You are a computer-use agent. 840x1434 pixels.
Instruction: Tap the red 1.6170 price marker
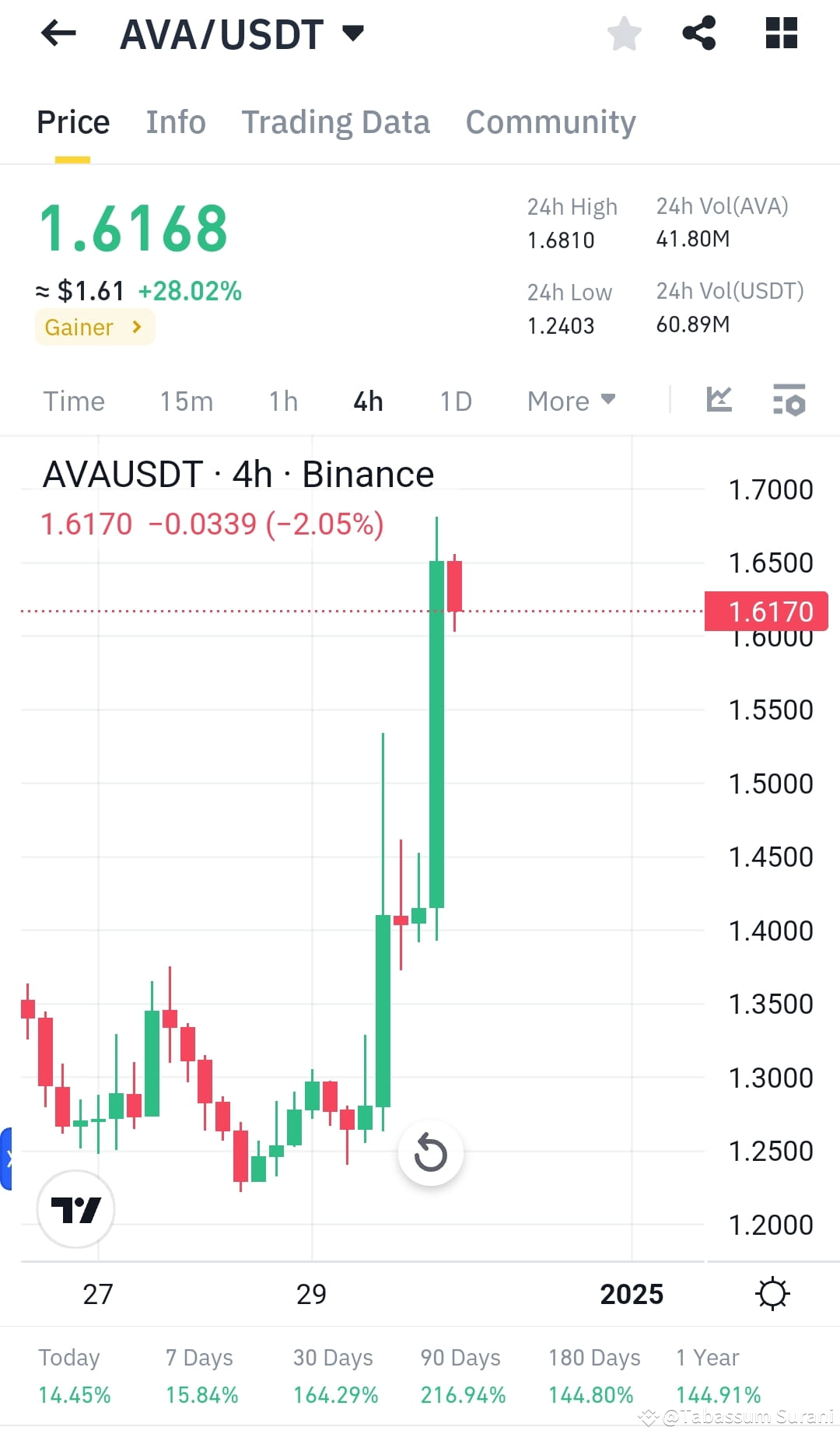(768, 611)
